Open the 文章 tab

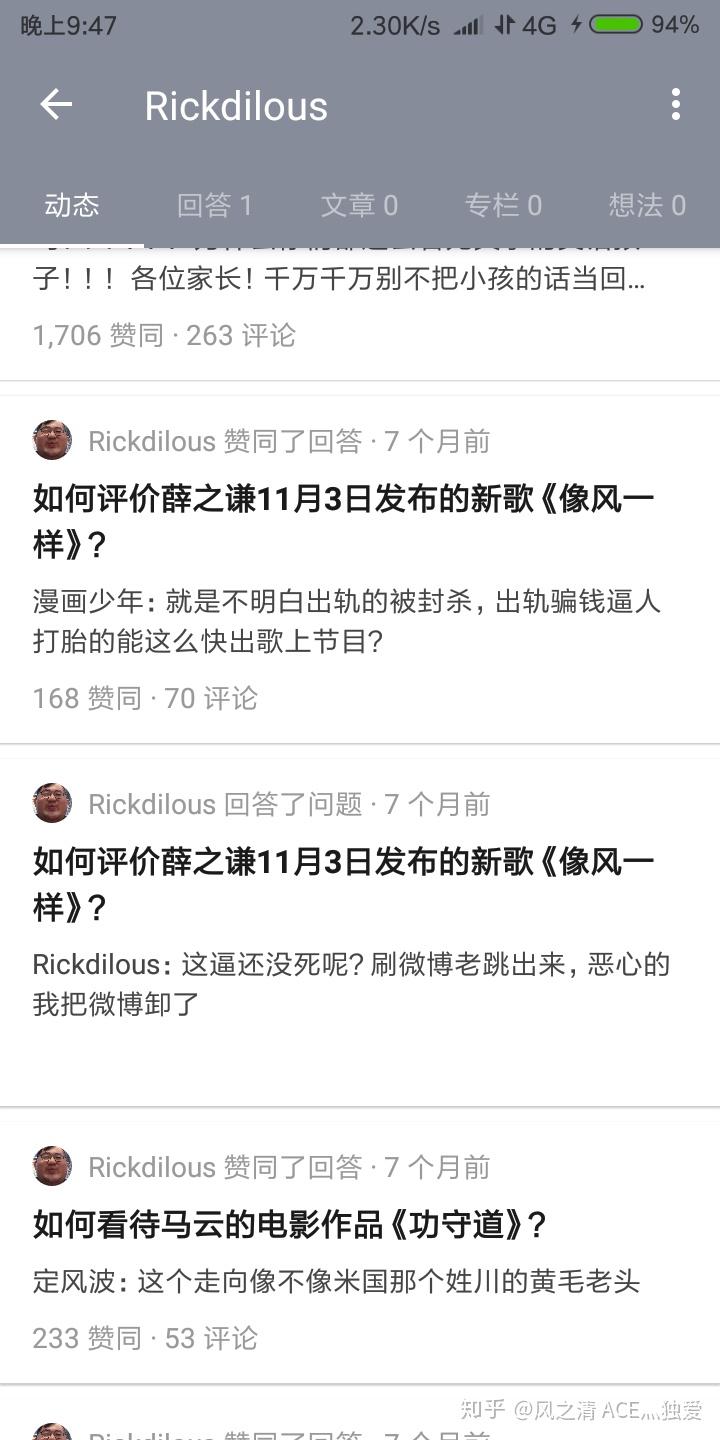tap(358, 205)
